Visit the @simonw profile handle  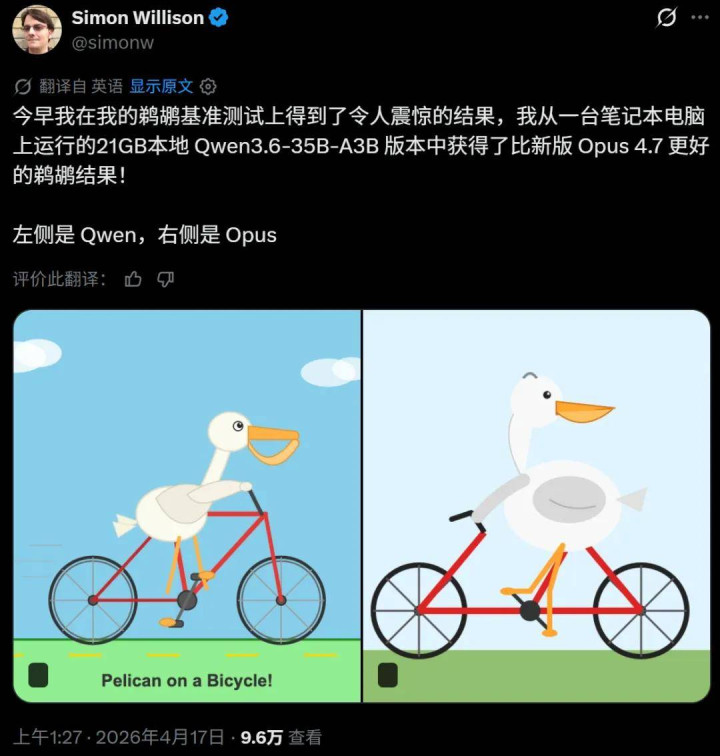click(x=112, y=42)
